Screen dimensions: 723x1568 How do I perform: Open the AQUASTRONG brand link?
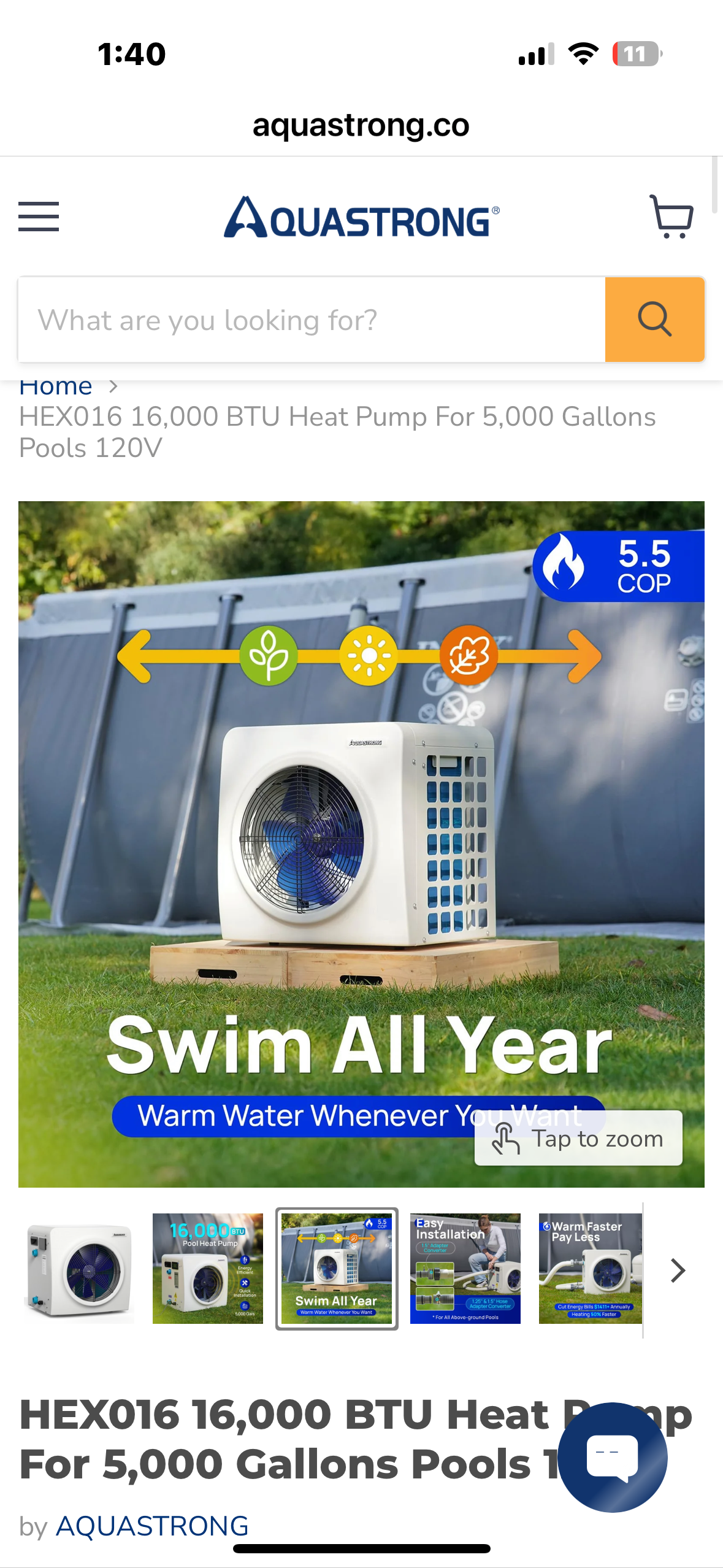(x=152, y=1526)
